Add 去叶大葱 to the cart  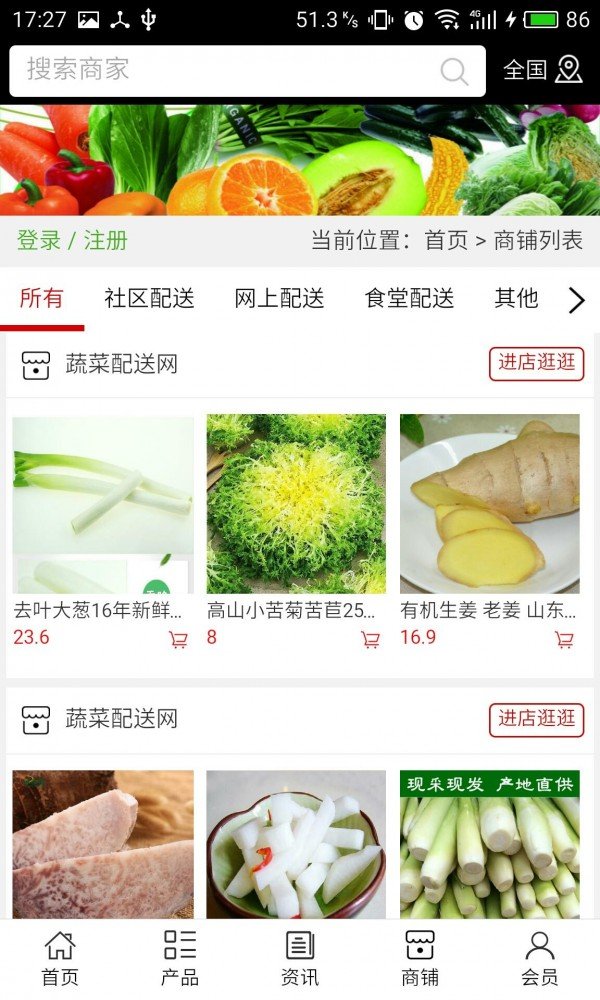point(179,640)
